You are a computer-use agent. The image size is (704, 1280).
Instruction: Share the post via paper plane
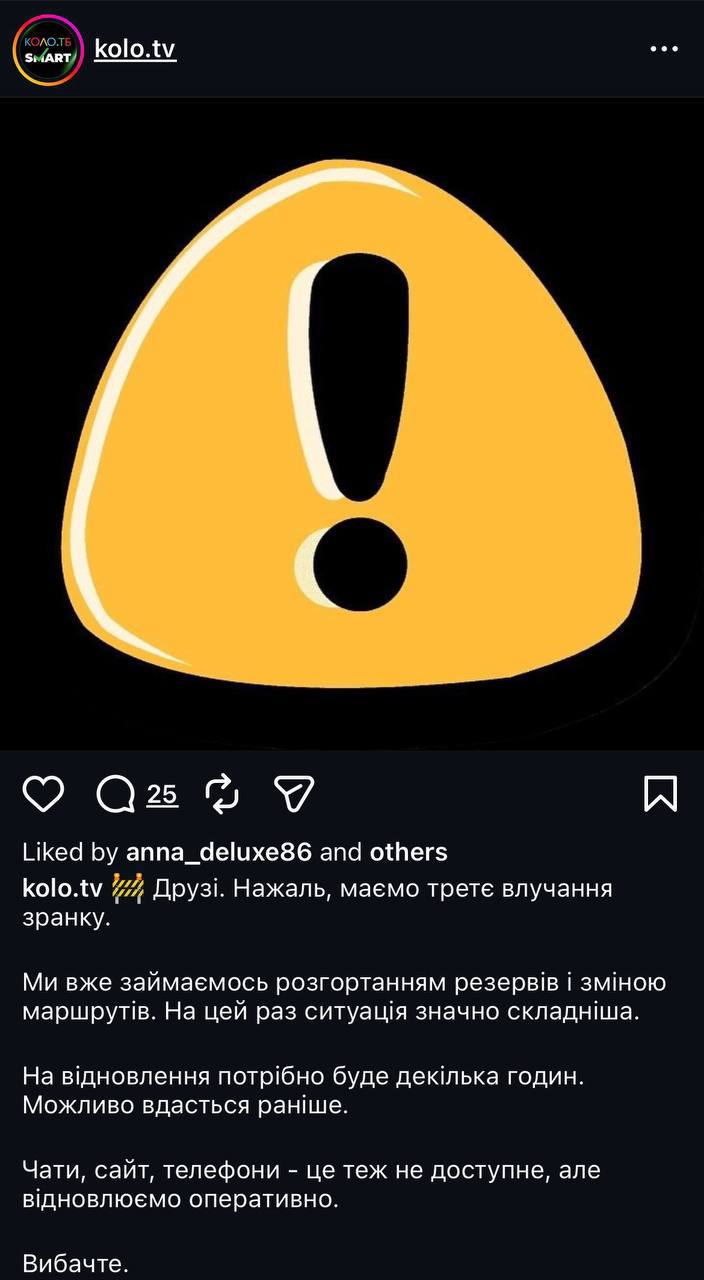pos(295,794)
